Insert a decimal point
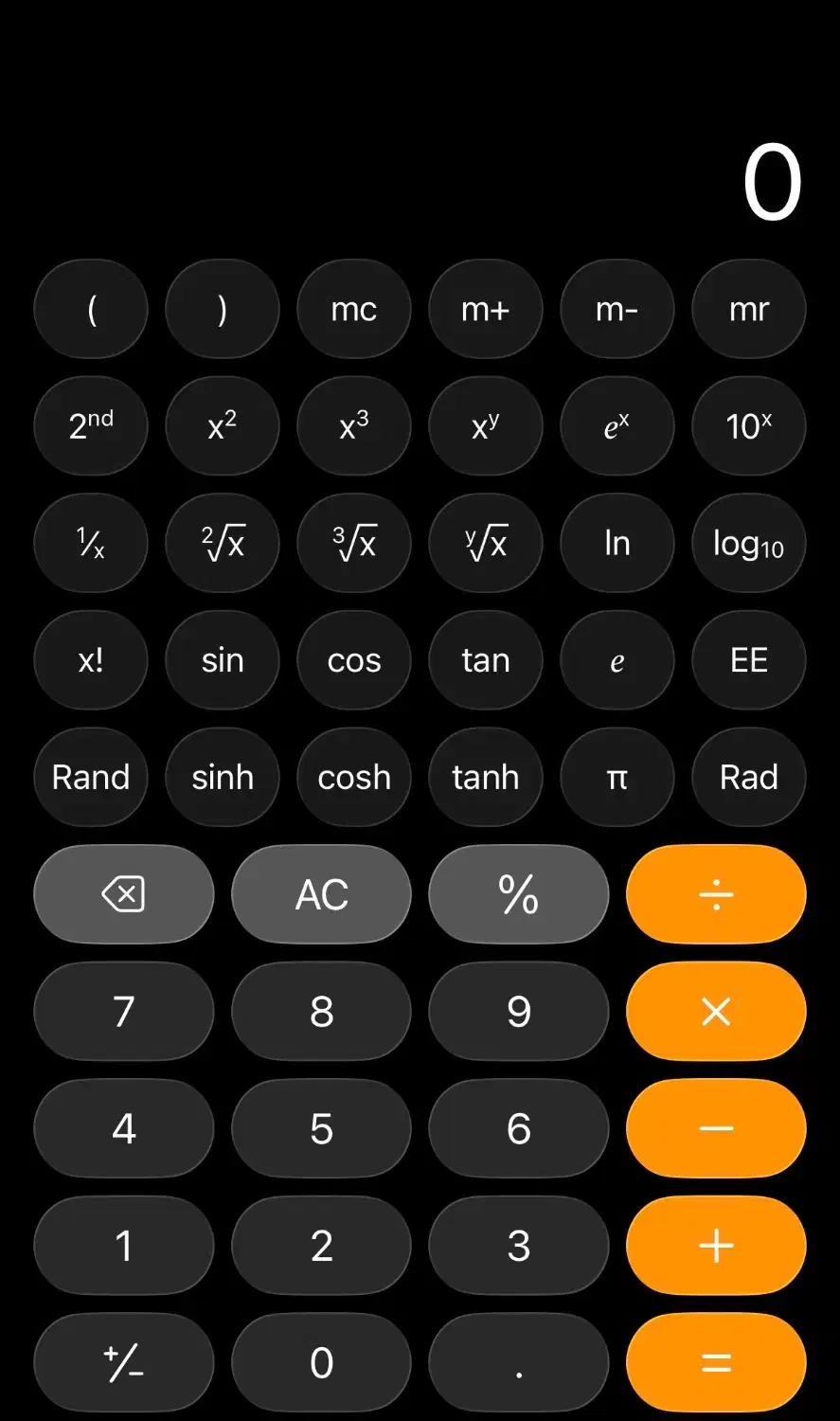Screen dimensions: 840x1421 (x=518, y=1362)
